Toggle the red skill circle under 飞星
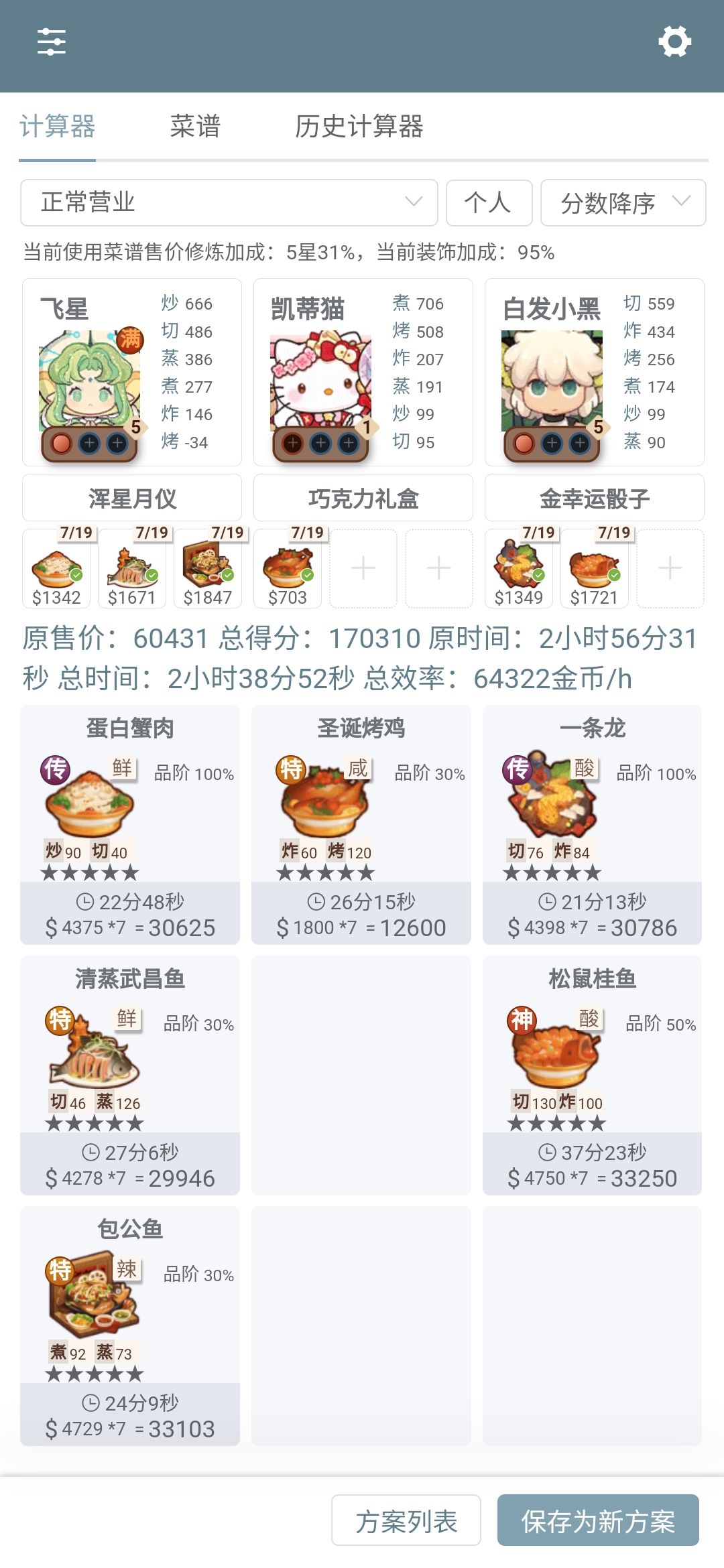The image size is (724, 1568). (61, 442)
